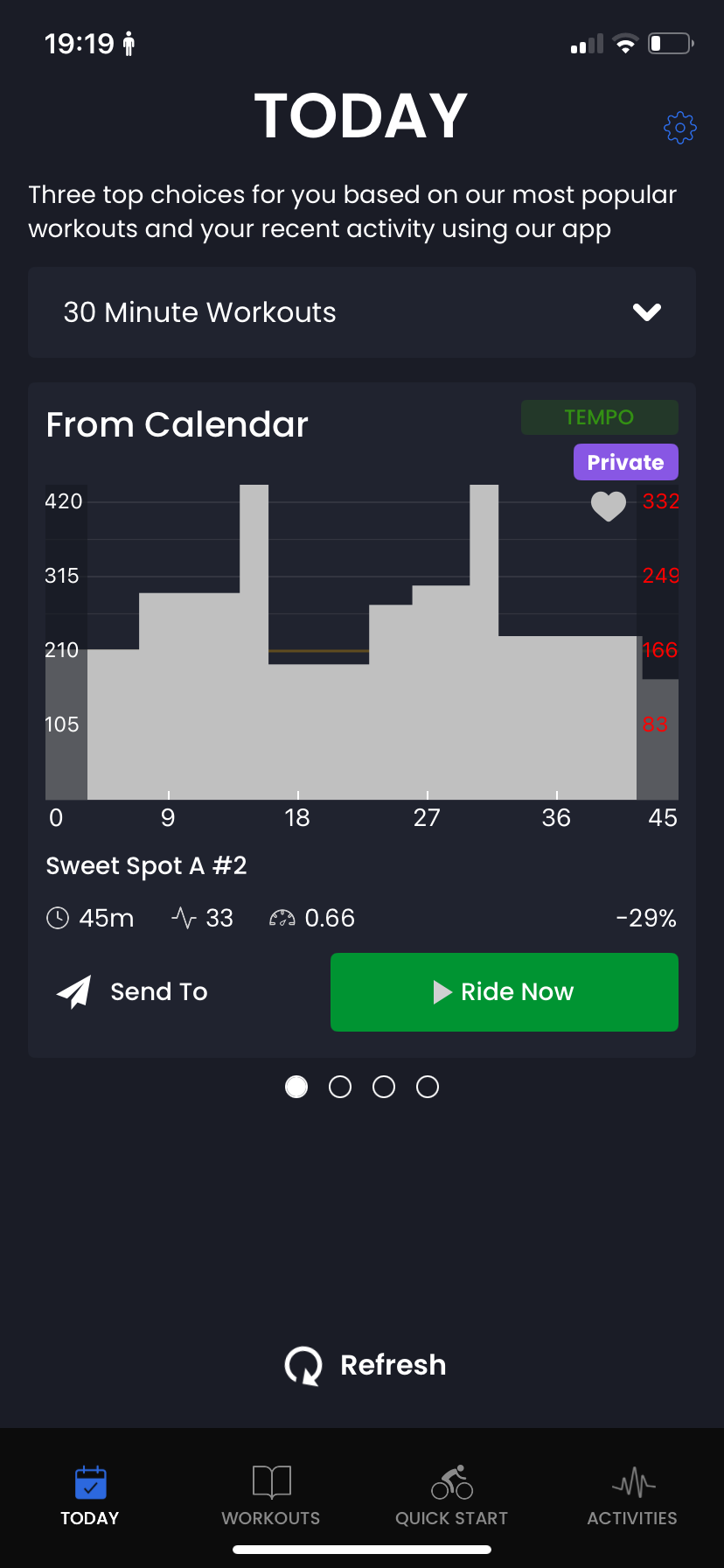This screenshot has height=1568, width=724.
Task: Expand the 30 Minute Workouts dropdown
Action: [362, 312]
